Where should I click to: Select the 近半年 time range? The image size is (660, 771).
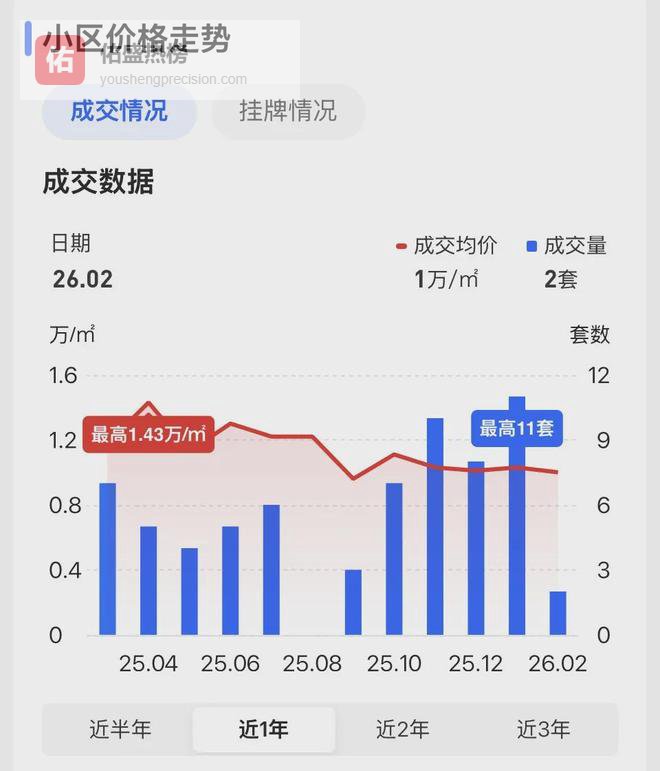click(x=120, y=729)
